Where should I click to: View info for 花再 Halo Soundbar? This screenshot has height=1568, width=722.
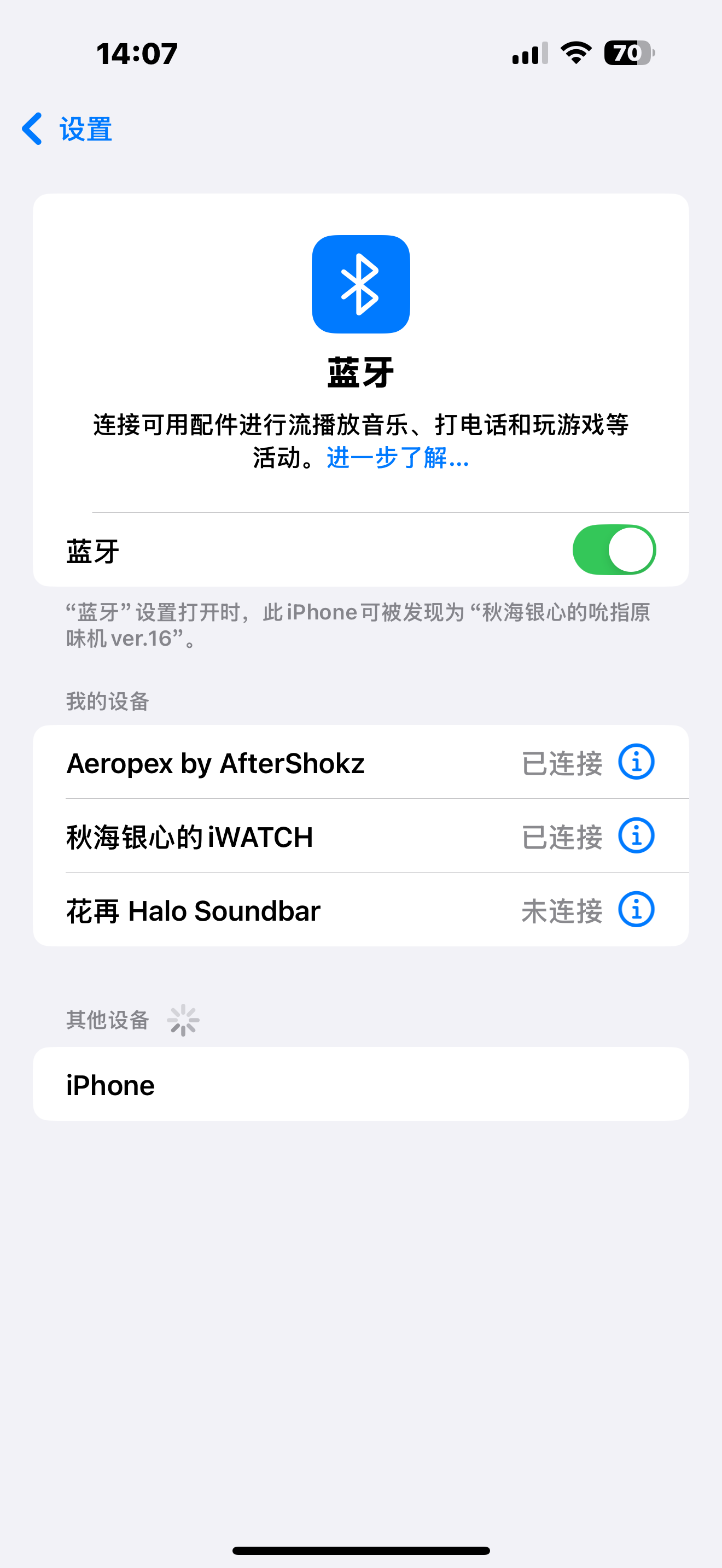(636, 910)
